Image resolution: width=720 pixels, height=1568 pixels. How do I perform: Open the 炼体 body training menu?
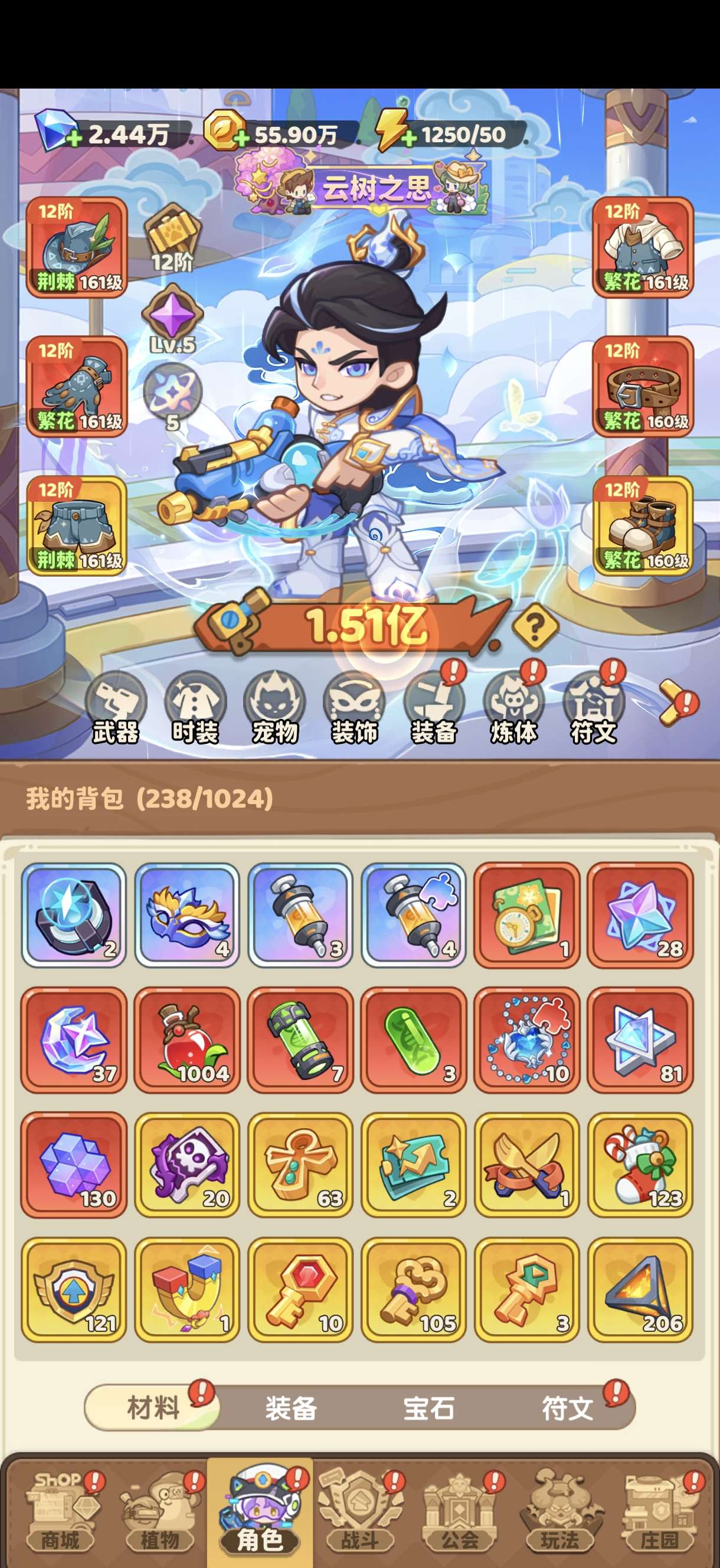(513, 708)
